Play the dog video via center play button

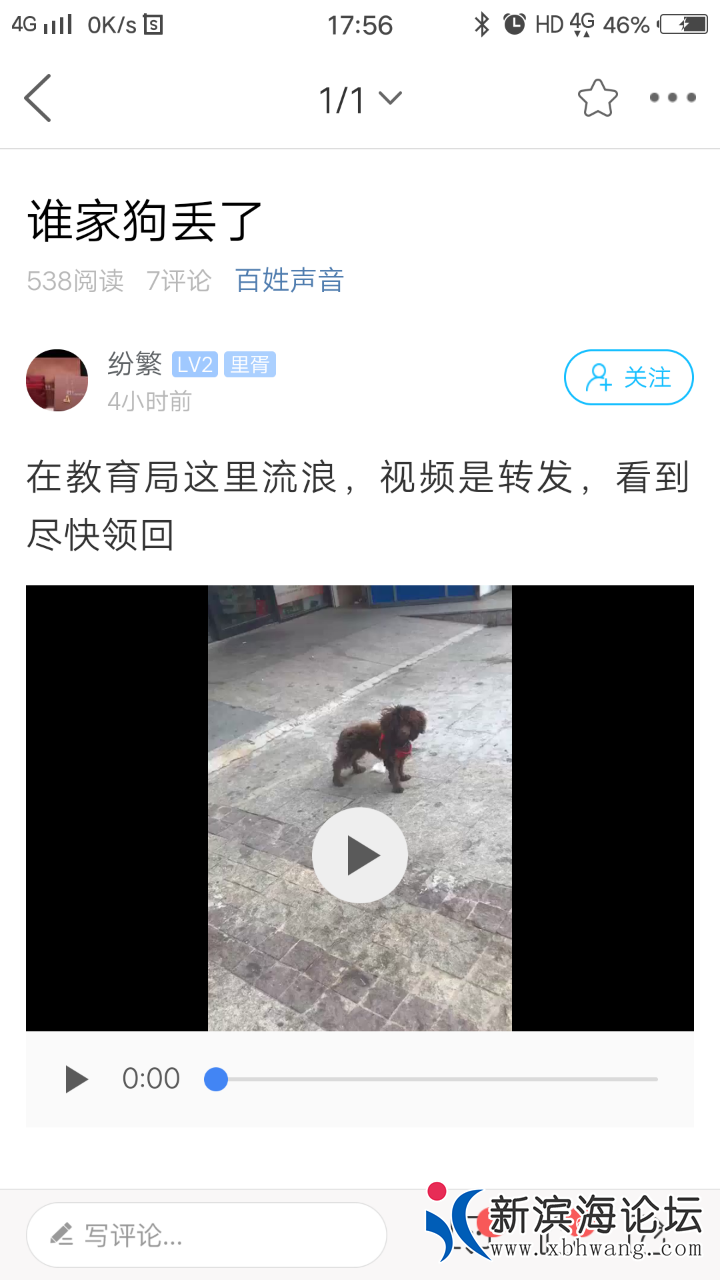point(360,855)
